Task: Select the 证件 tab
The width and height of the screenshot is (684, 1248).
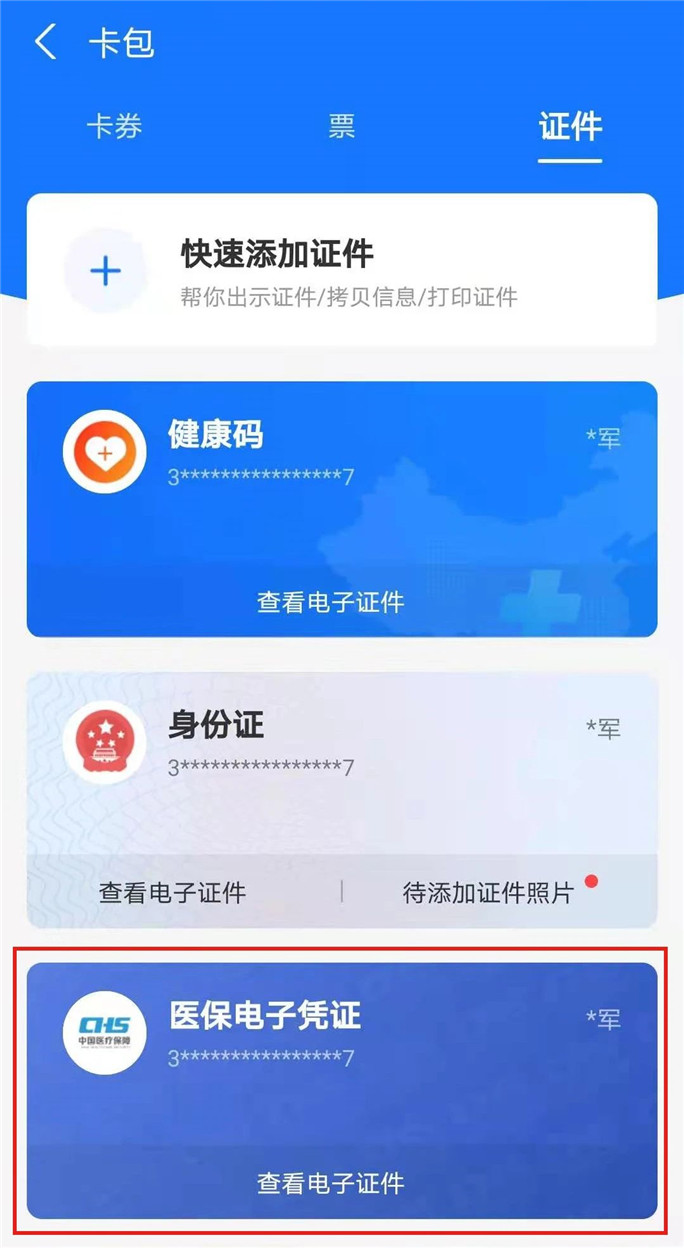Action: pyautogui.click(x=570, y=127)
